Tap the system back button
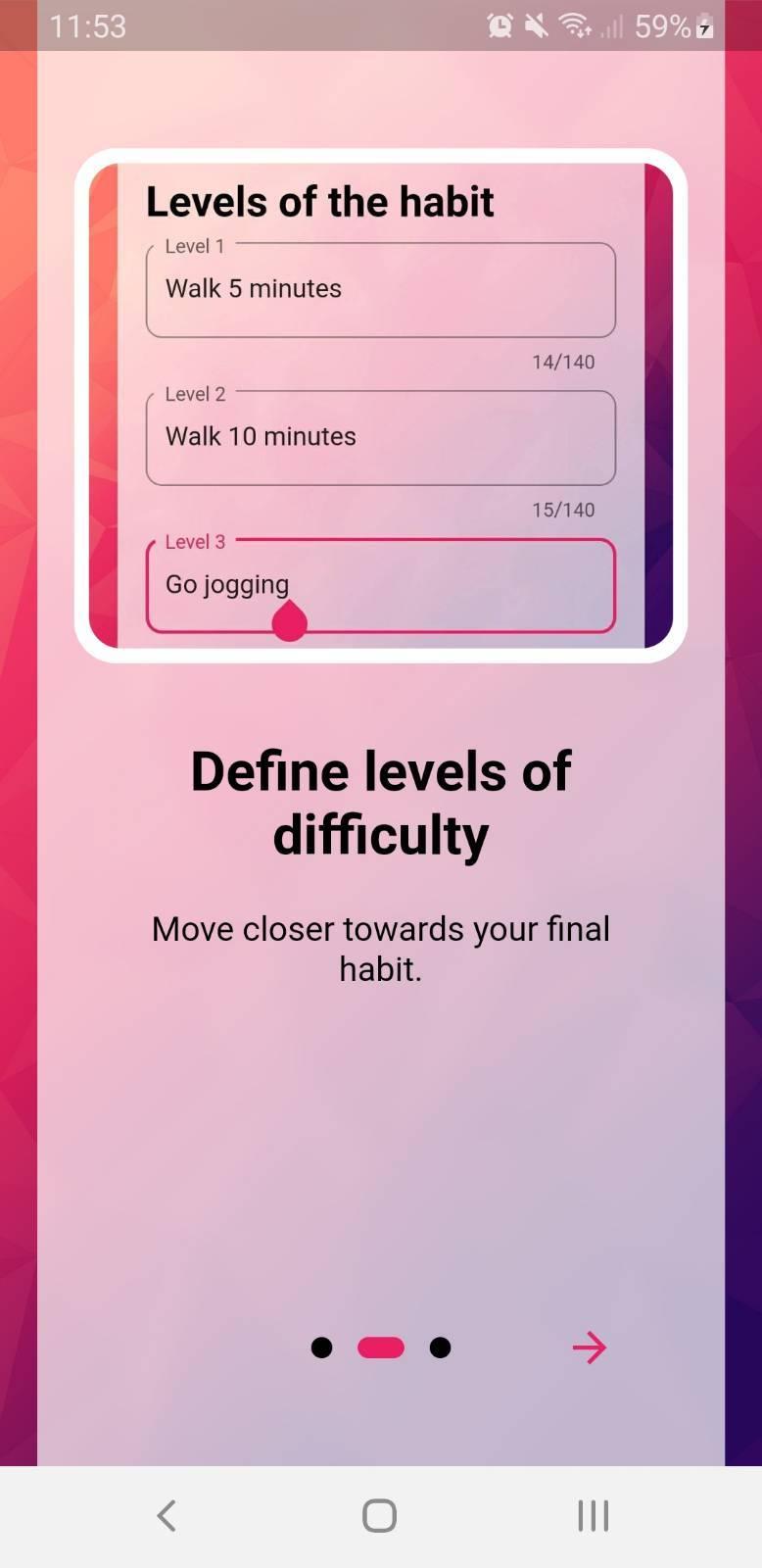 (x=167, y=1515)
